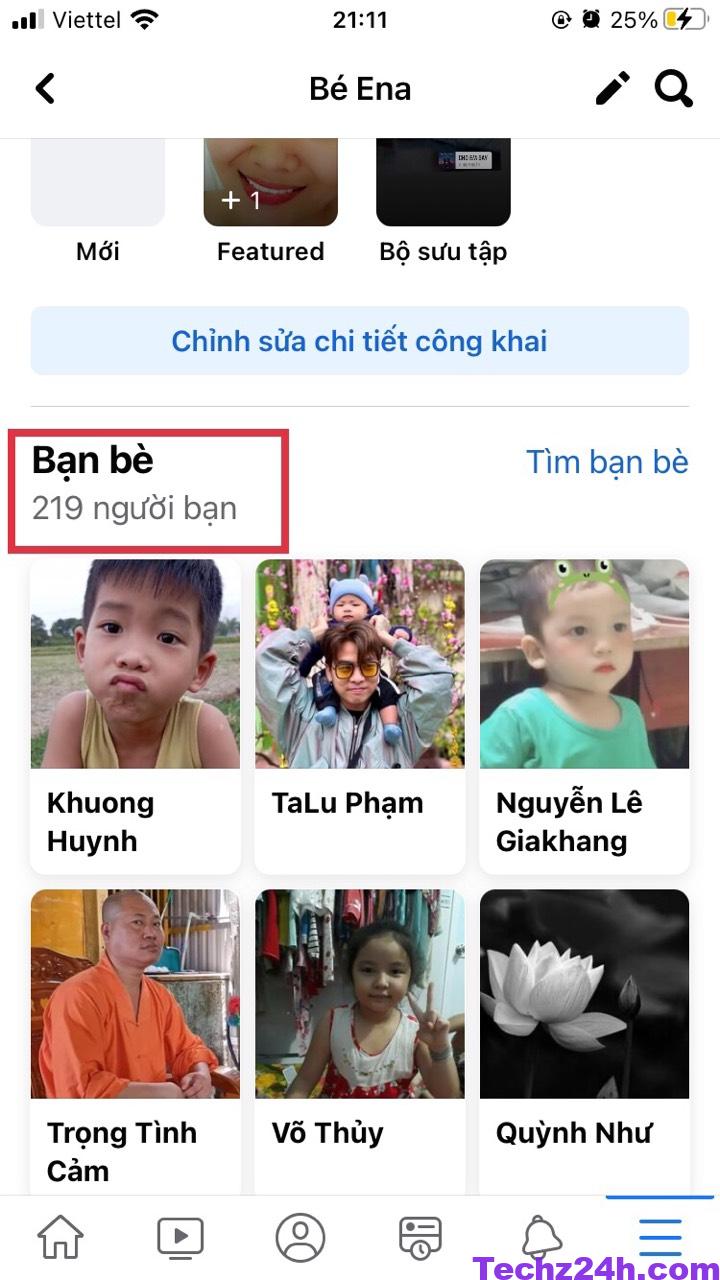View Võ Thủy's friend card
This screenshot has height=1280, width=720.
click(360, 1040)
